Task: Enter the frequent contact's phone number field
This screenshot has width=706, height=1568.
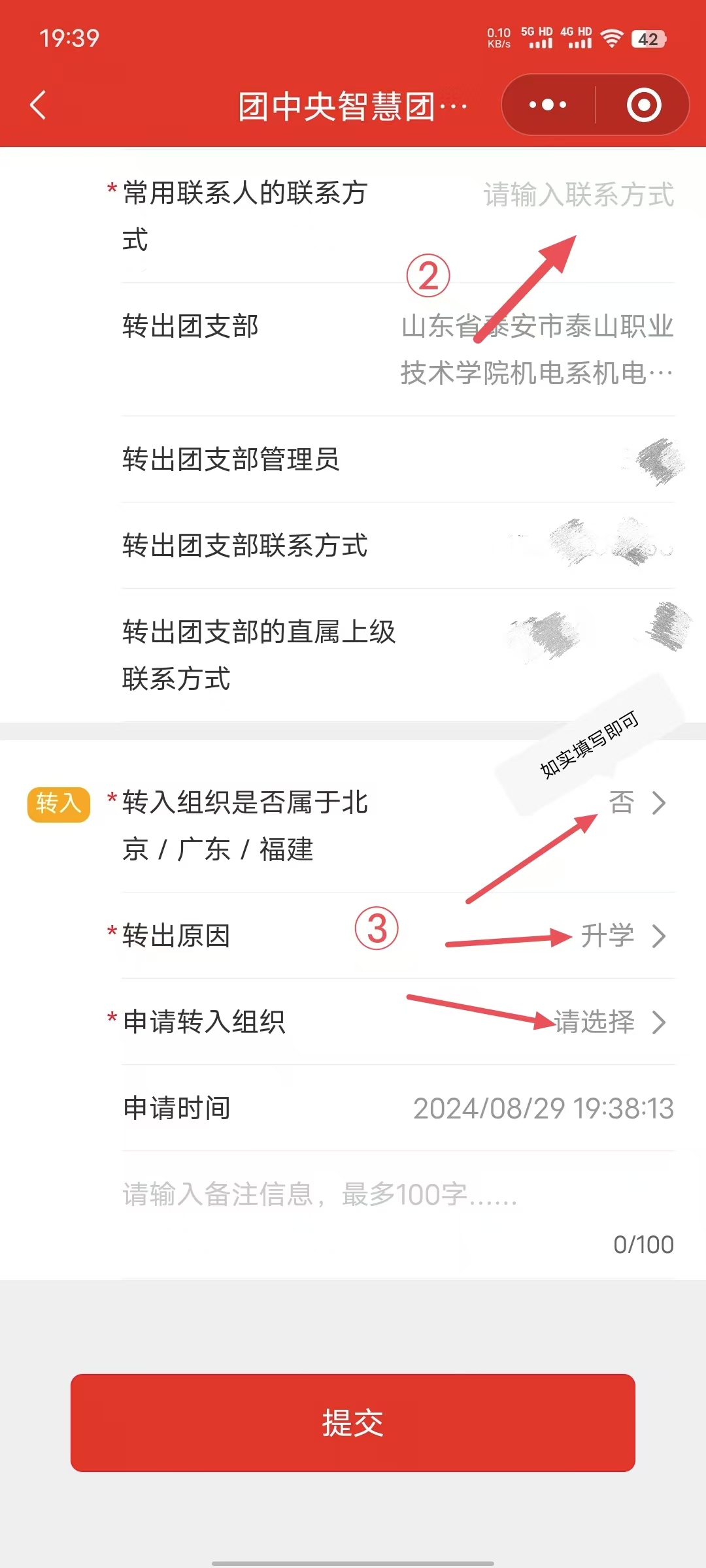Action: coord(578,195)
